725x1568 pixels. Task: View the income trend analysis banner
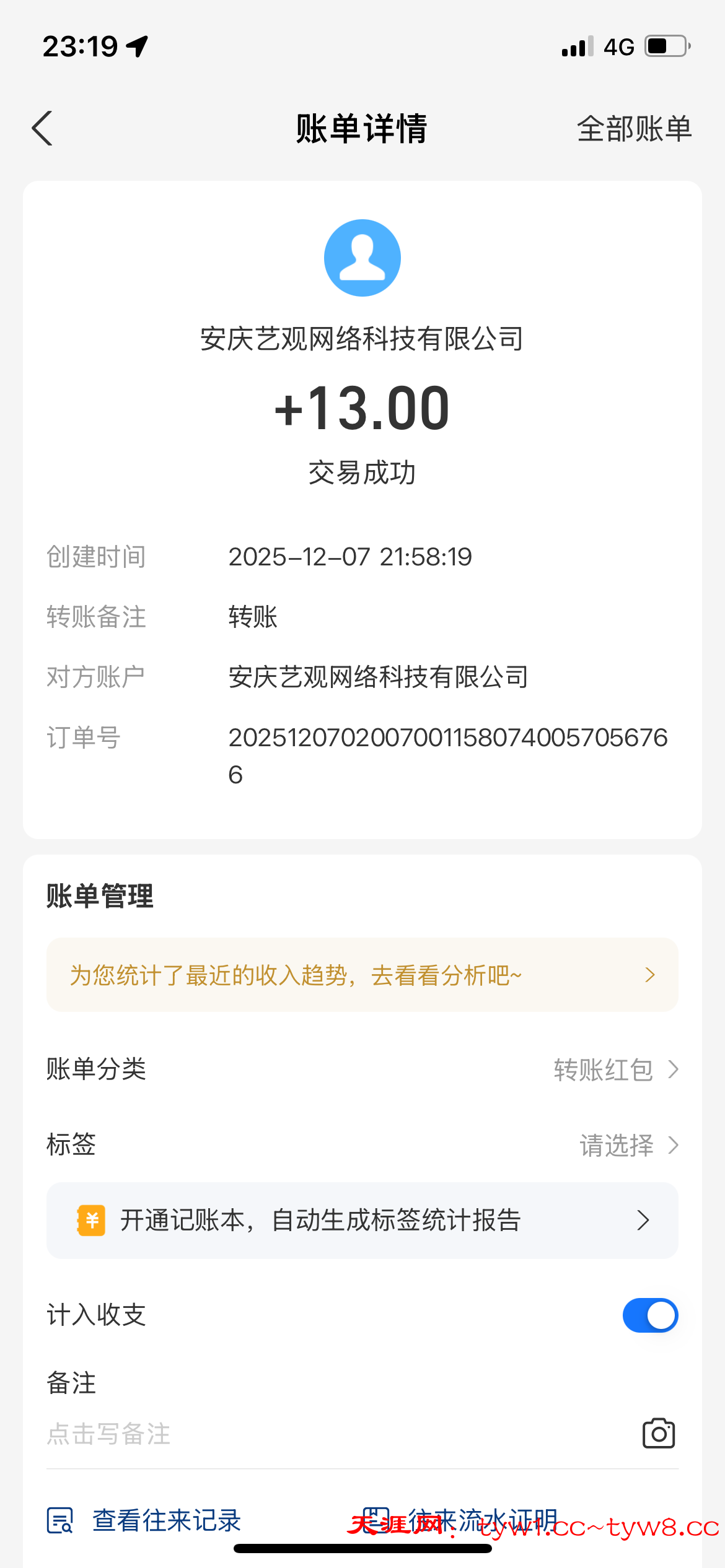click(362, 975)
